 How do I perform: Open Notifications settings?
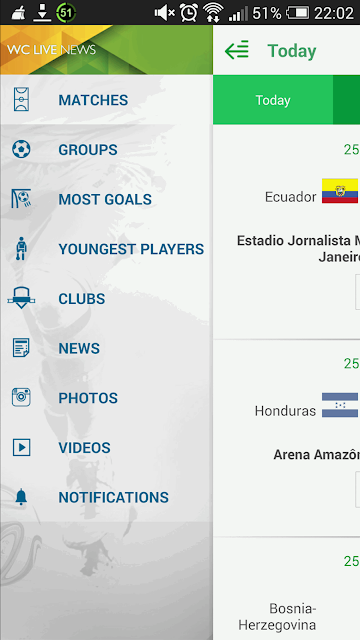(106, 497)
